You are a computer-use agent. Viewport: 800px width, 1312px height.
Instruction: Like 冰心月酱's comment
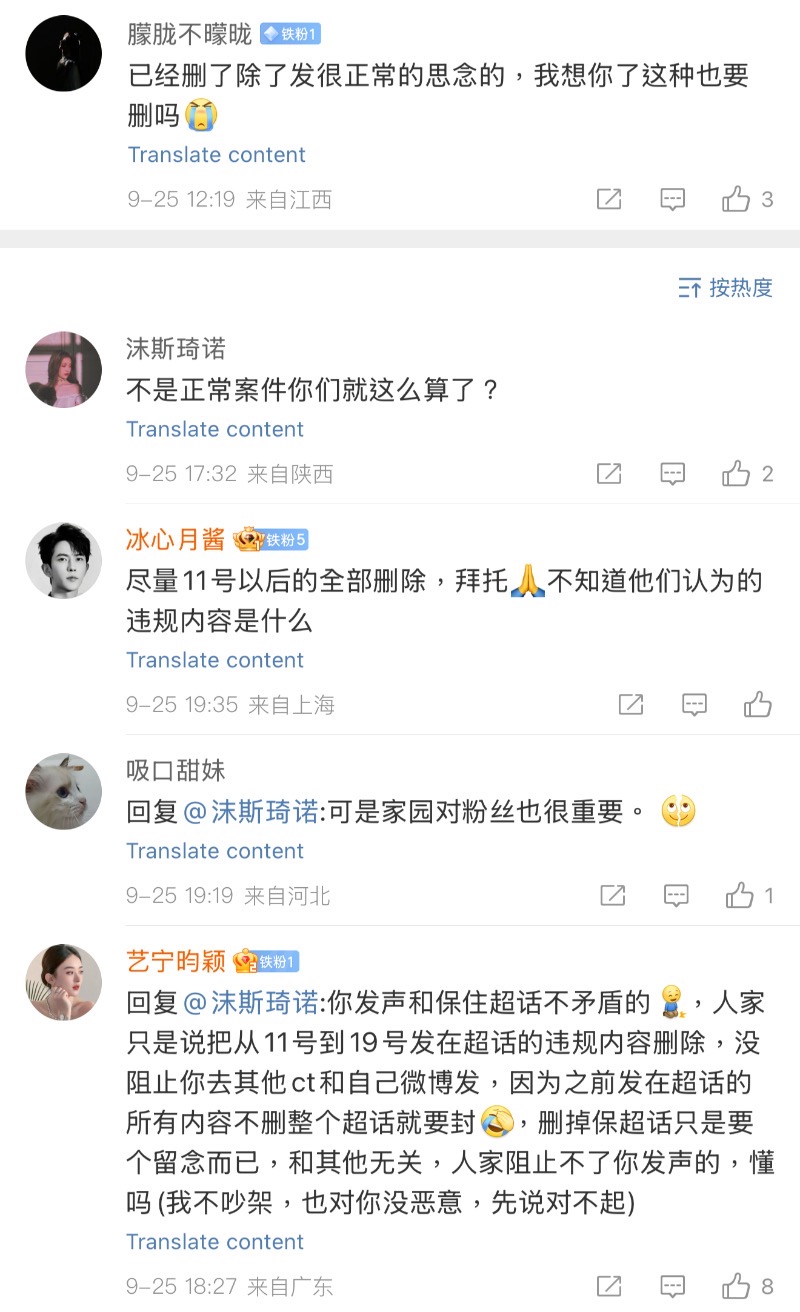758,704
